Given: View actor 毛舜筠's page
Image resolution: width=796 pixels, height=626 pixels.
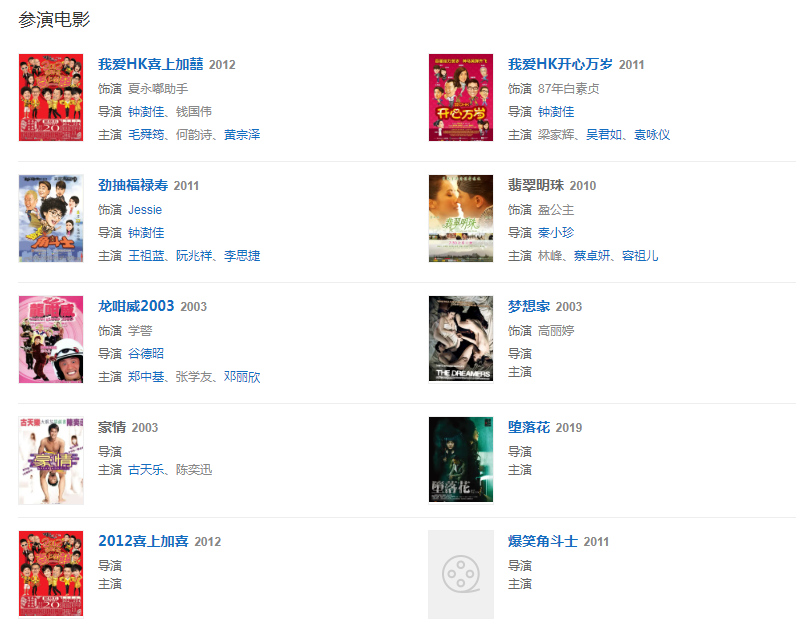Looking at the screenshot, I should coord(147,134).
